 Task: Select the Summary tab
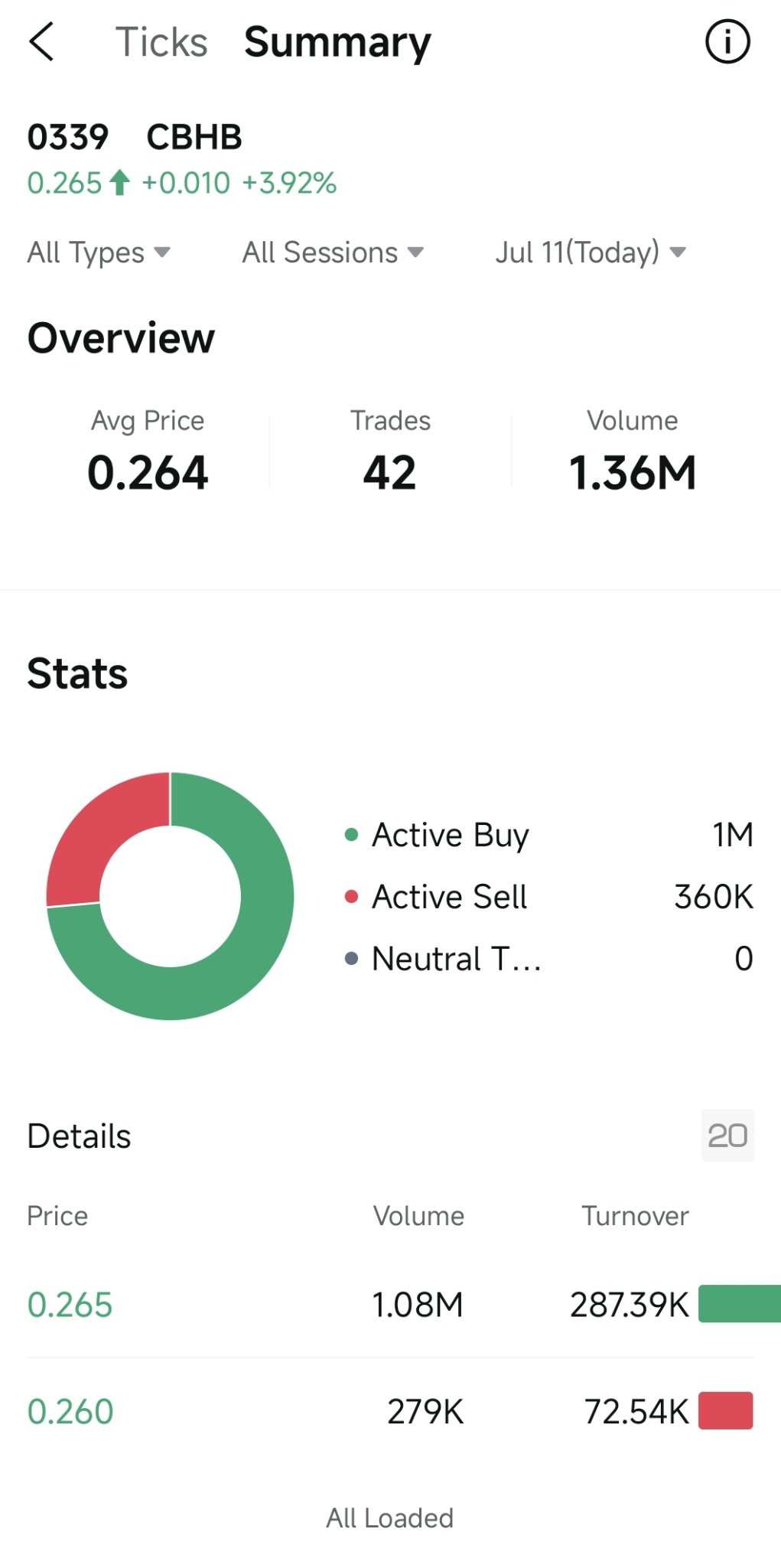click(337, 43)
